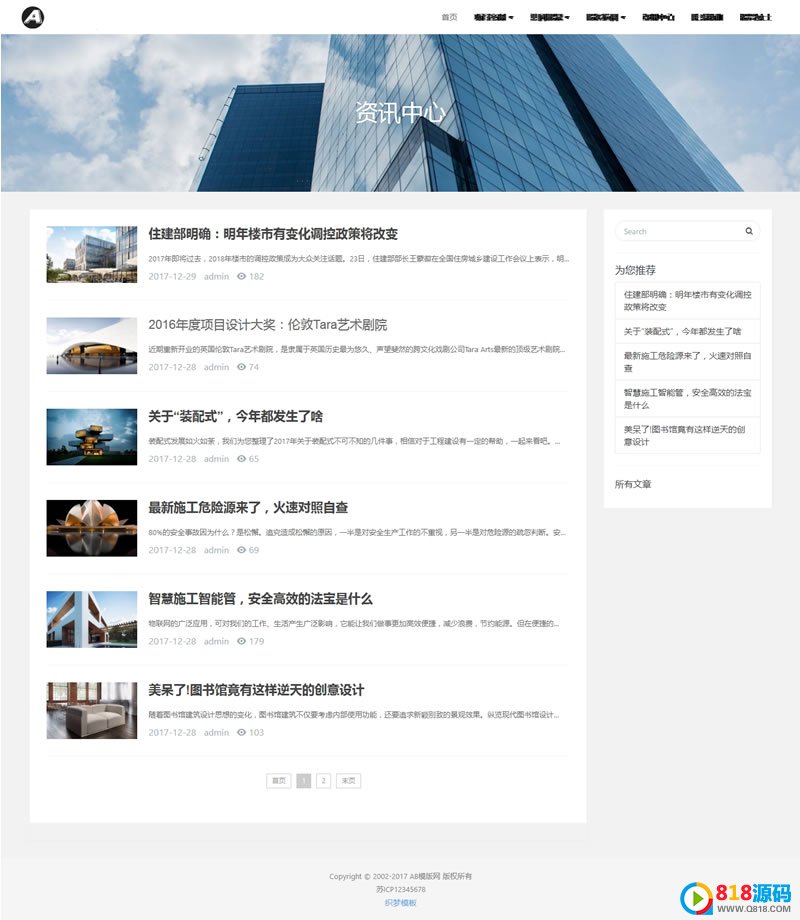Viewport: 800px width, 920px height.
Task: Open recommended link 最新施工危险源来了，火速对照自查
Action: (687, 361)
